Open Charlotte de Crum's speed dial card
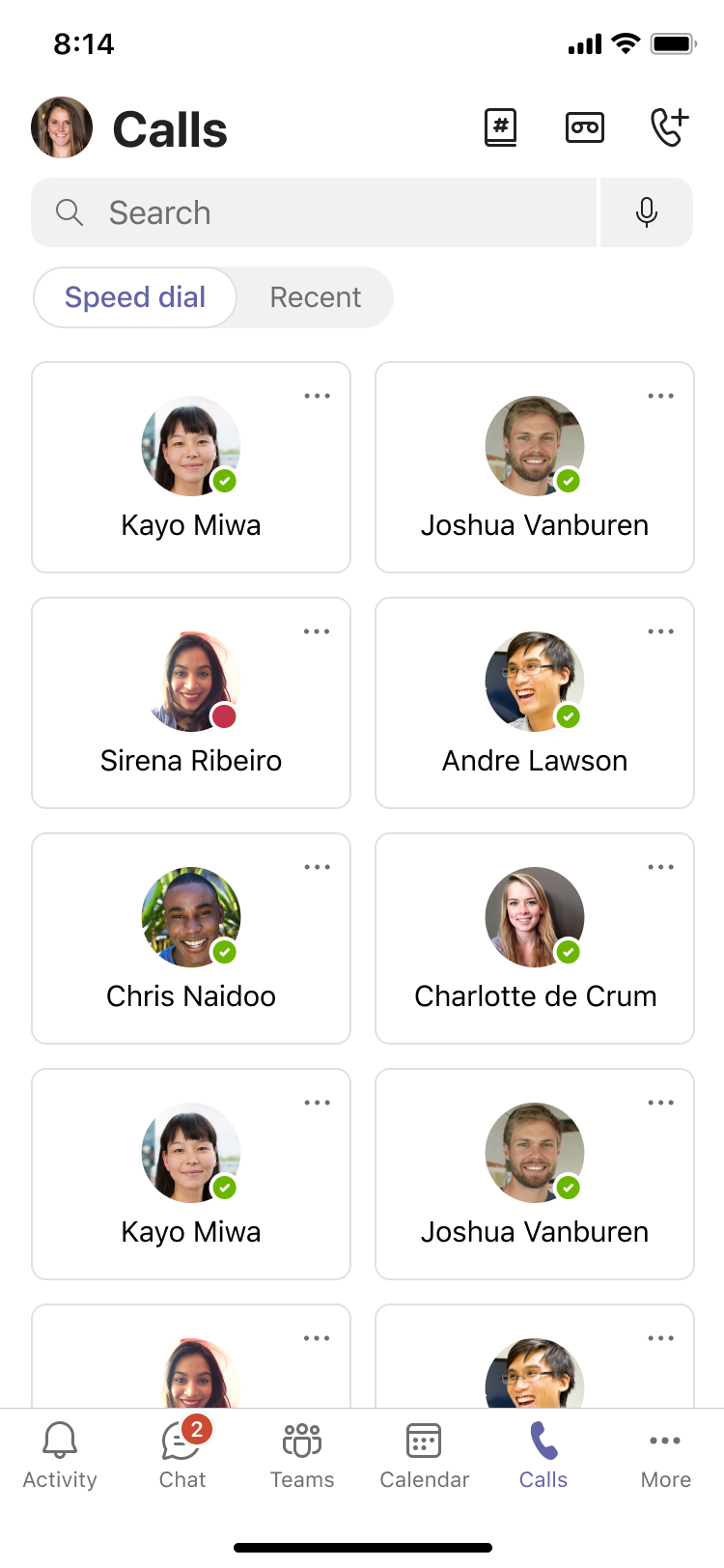This screenshot has height=1568, width=724. pos(535,938)
